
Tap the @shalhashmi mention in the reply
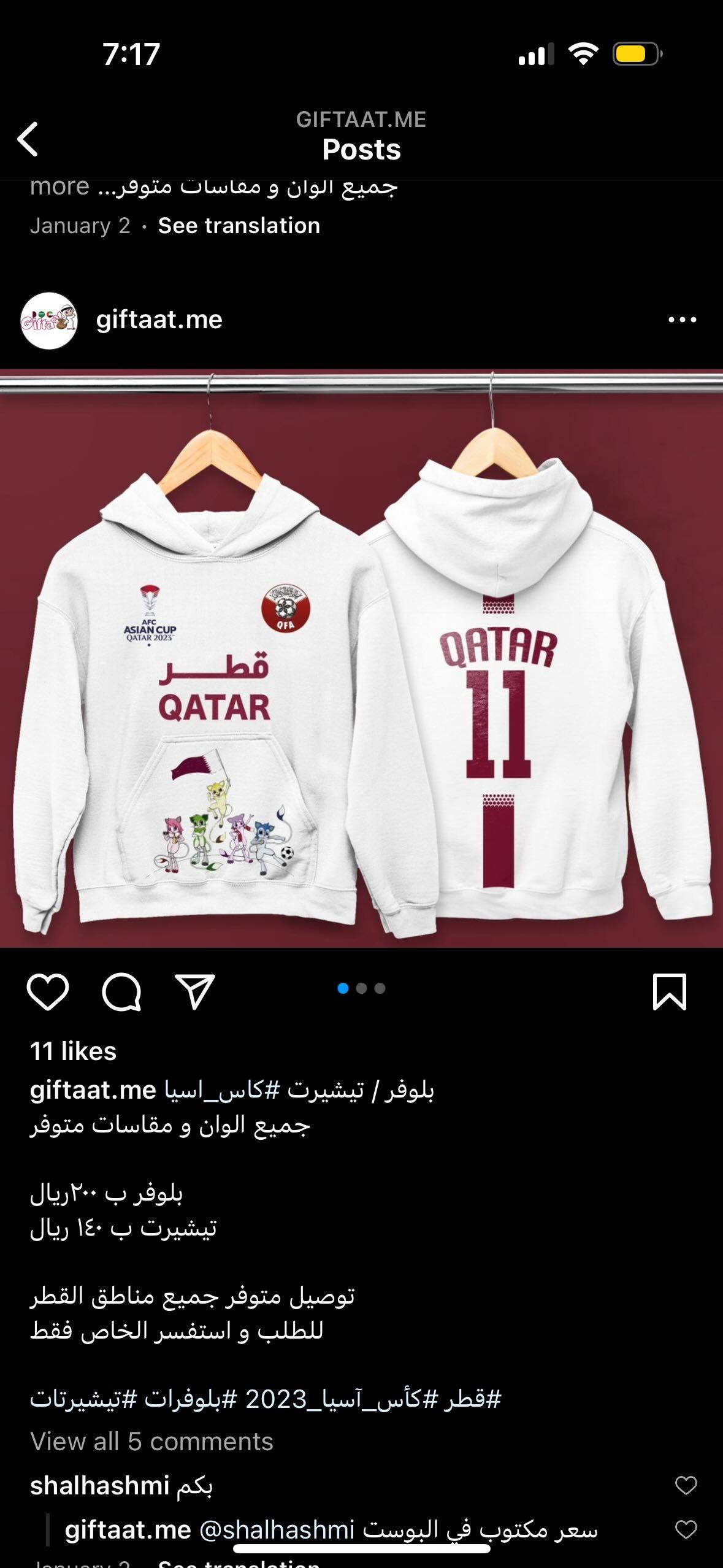pos(277,1530)
